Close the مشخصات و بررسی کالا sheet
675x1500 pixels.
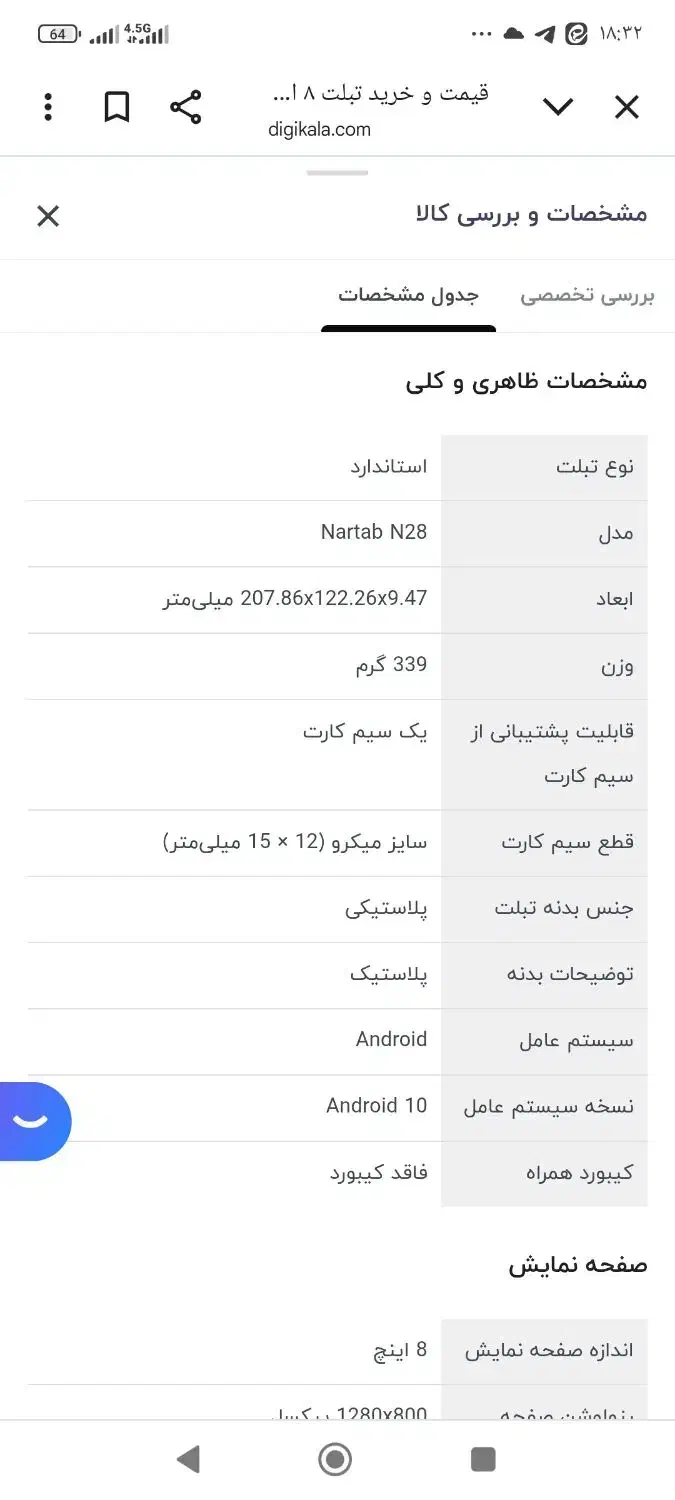48,216
